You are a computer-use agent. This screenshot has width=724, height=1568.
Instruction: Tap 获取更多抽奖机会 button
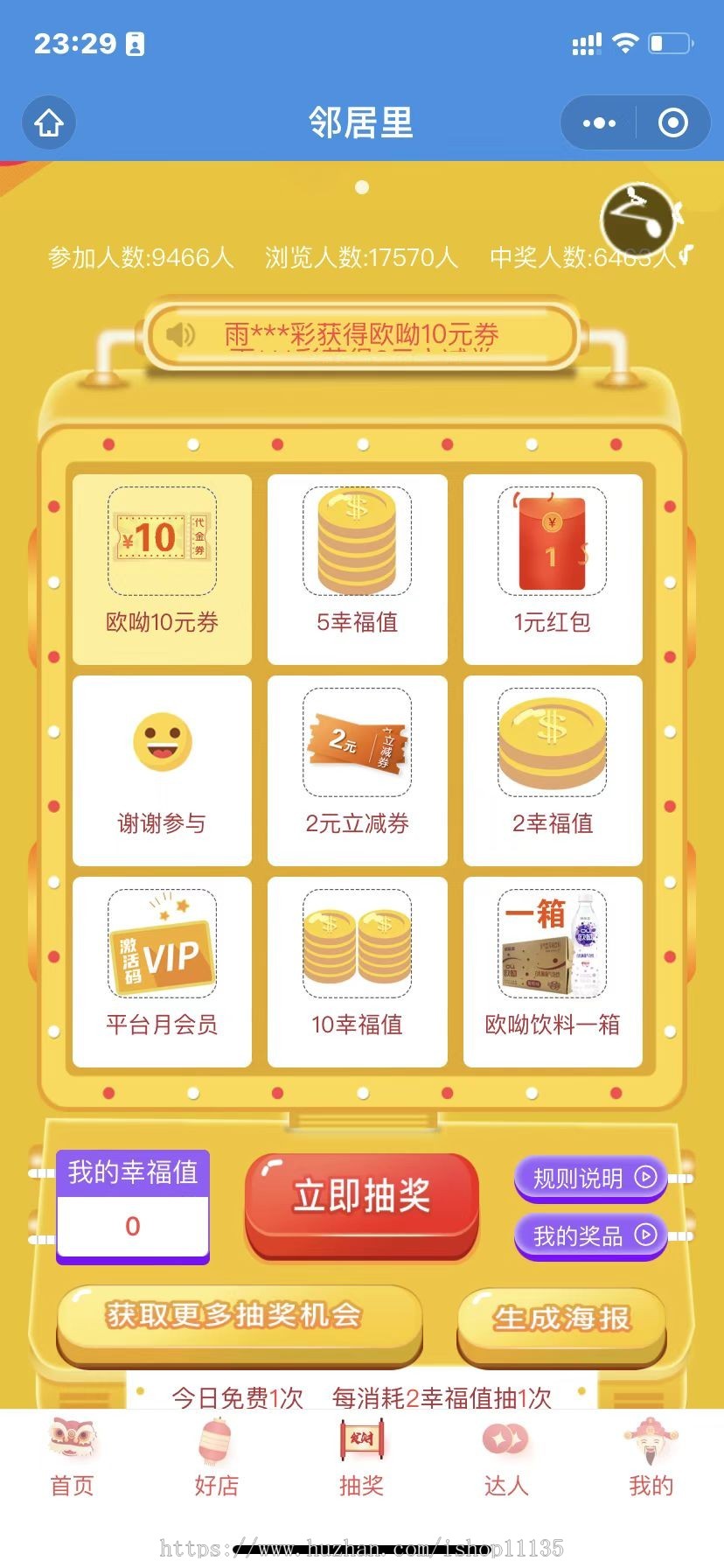click(238, 1318)
